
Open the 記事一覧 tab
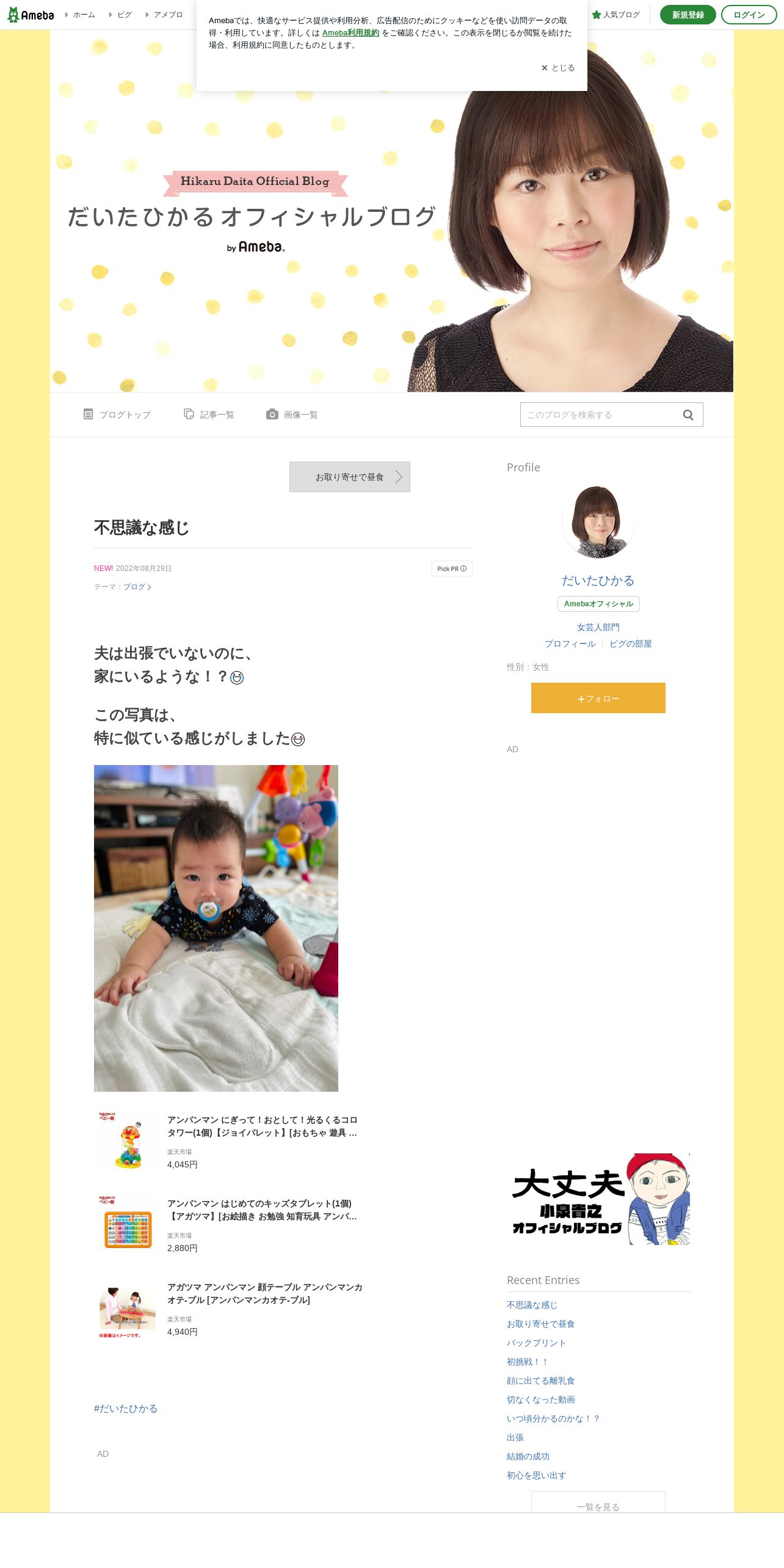tap(209, 415)
